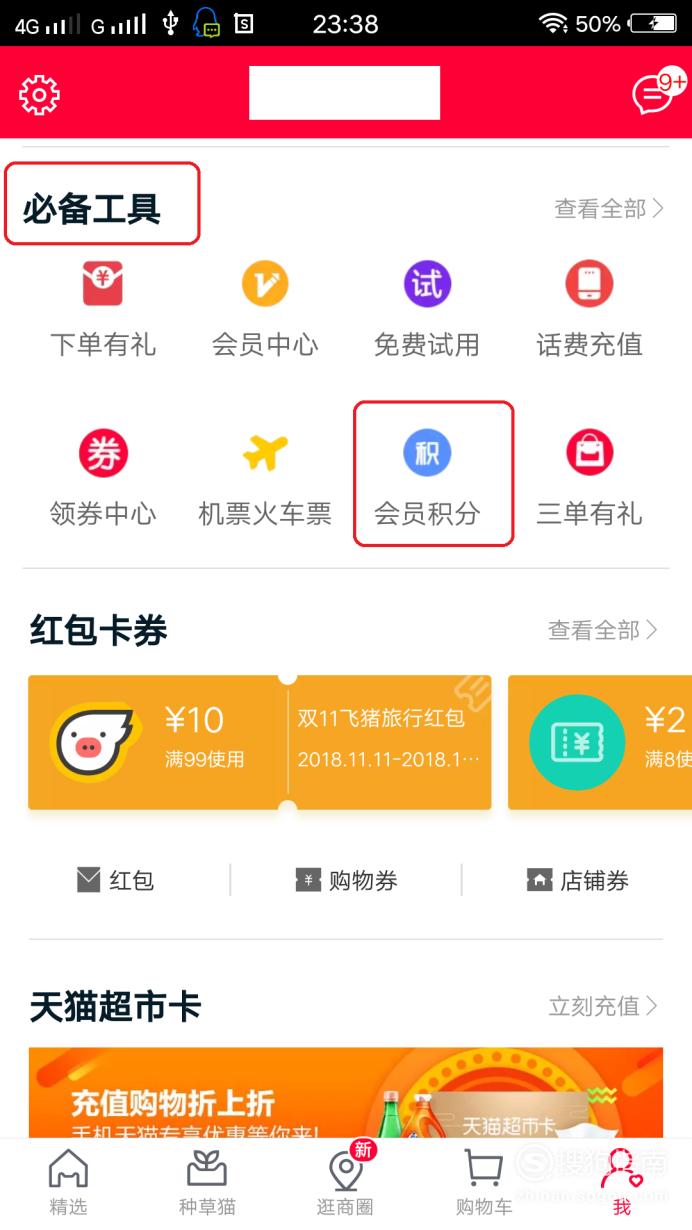
Task: Open the 店铺券 section
Action: point(578,880)
